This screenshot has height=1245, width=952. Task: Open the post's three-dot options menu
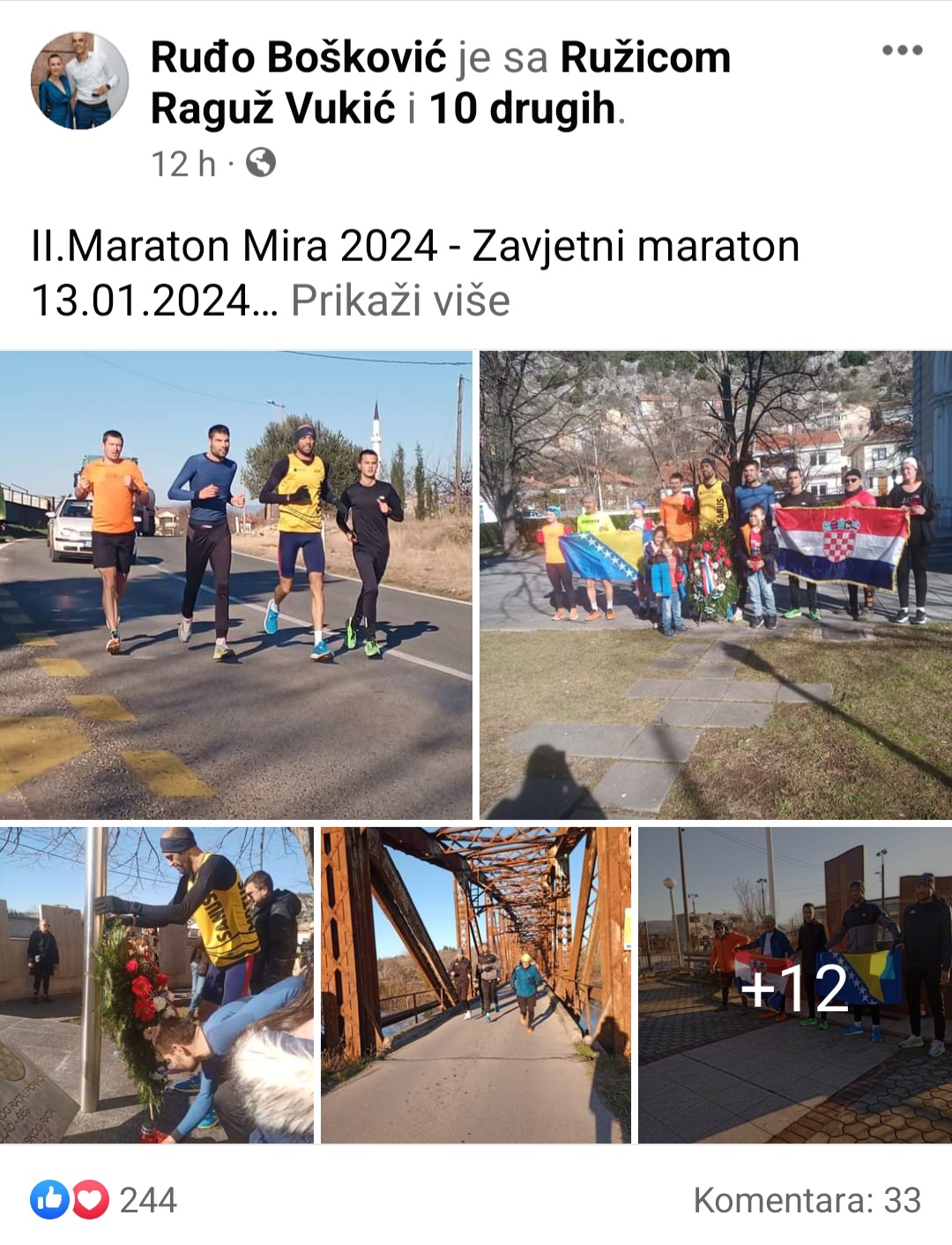tap(902, 50)
